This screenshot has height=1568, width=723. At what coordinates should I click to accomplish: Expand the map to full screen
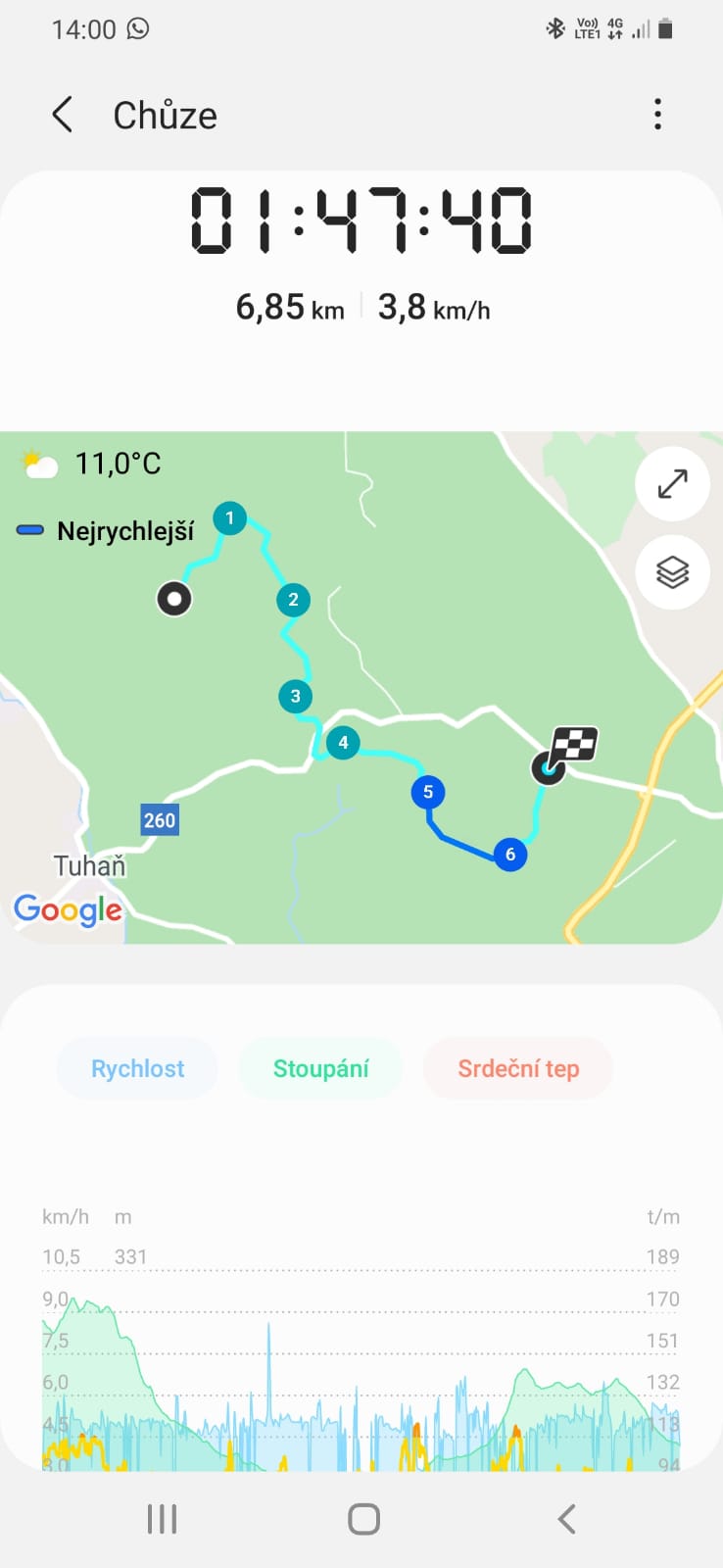click(x=672, y=484)
